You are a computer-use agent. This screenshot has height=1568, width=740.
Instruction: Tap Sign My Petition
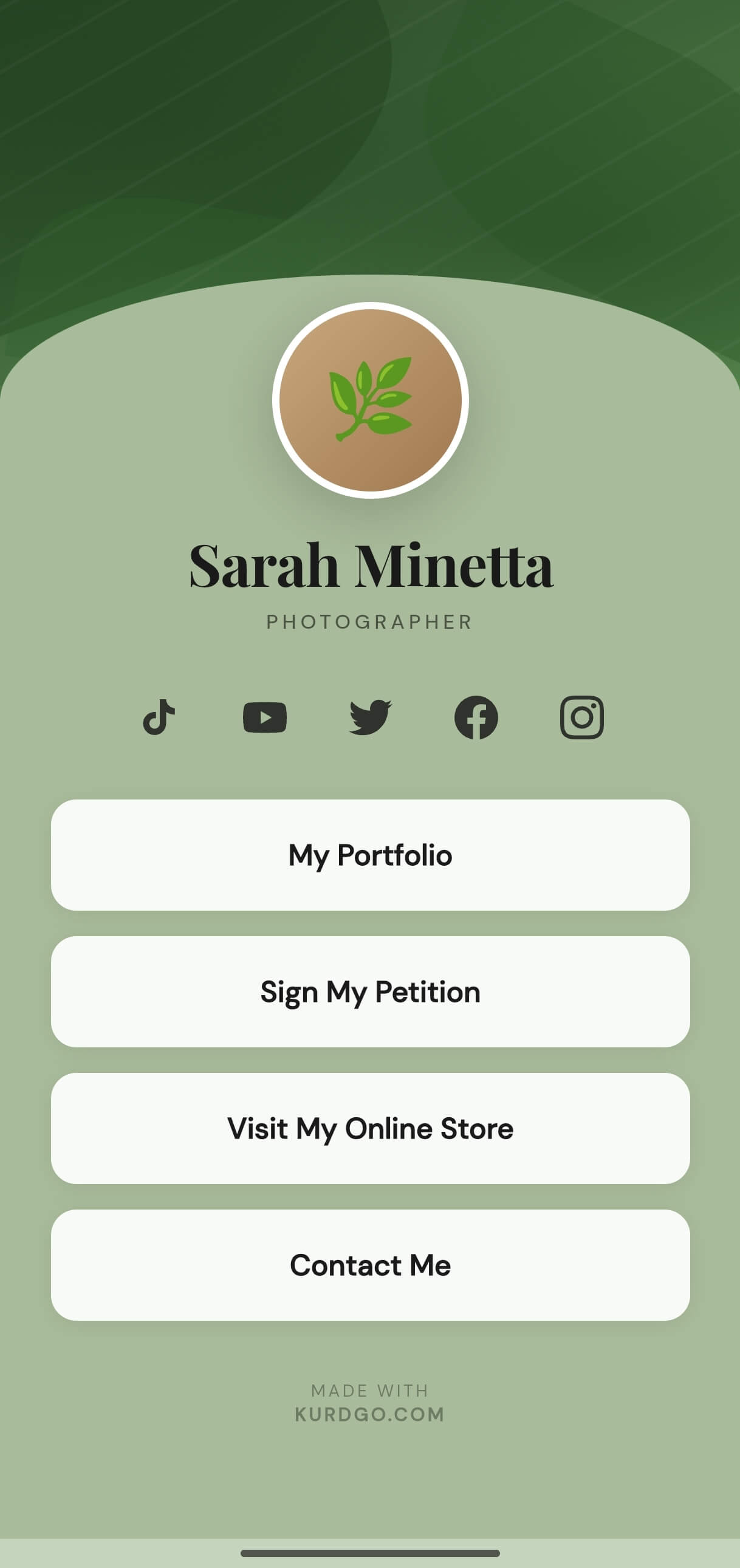pyautogui.click(x=370, y=991)
